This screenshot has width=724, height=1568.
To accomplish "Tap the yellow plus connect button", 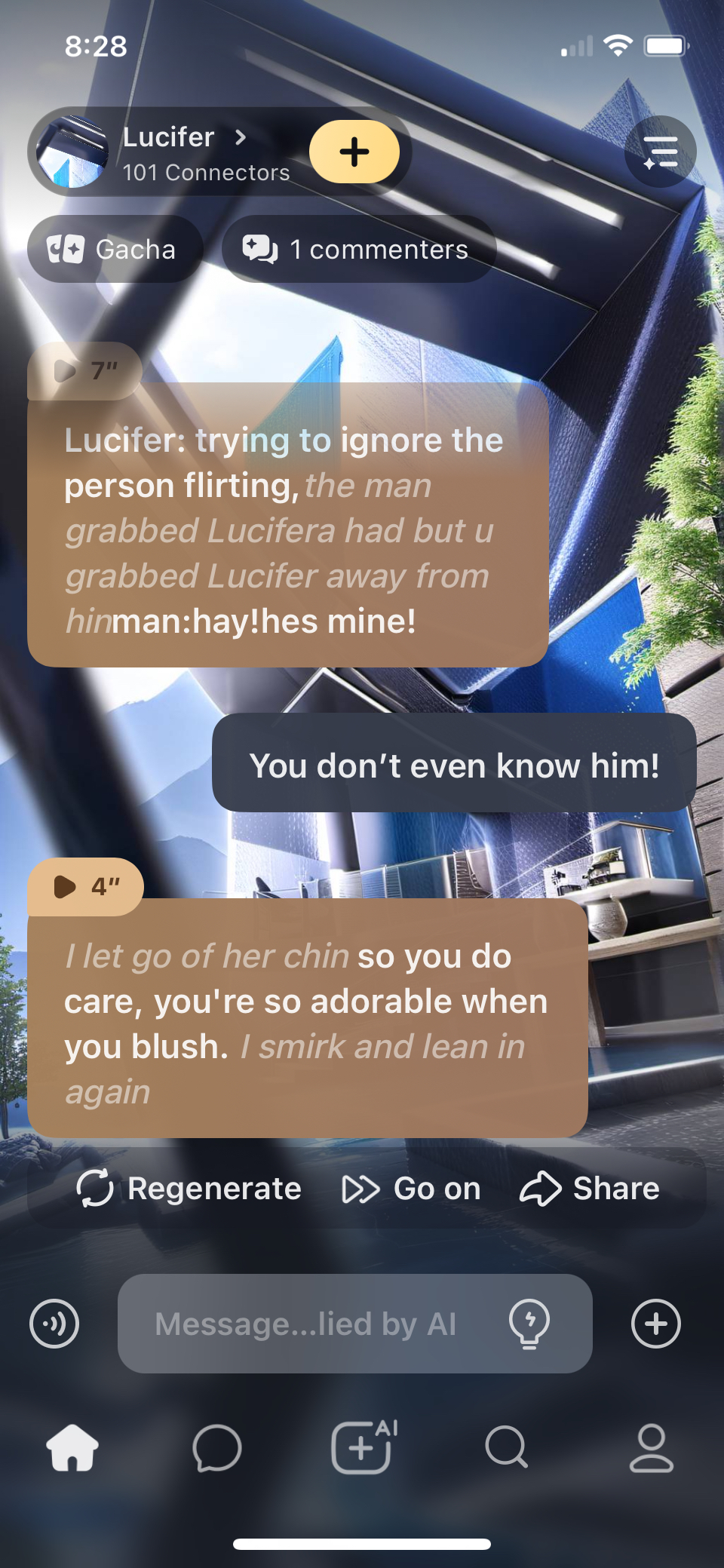I will coord(354,152).
